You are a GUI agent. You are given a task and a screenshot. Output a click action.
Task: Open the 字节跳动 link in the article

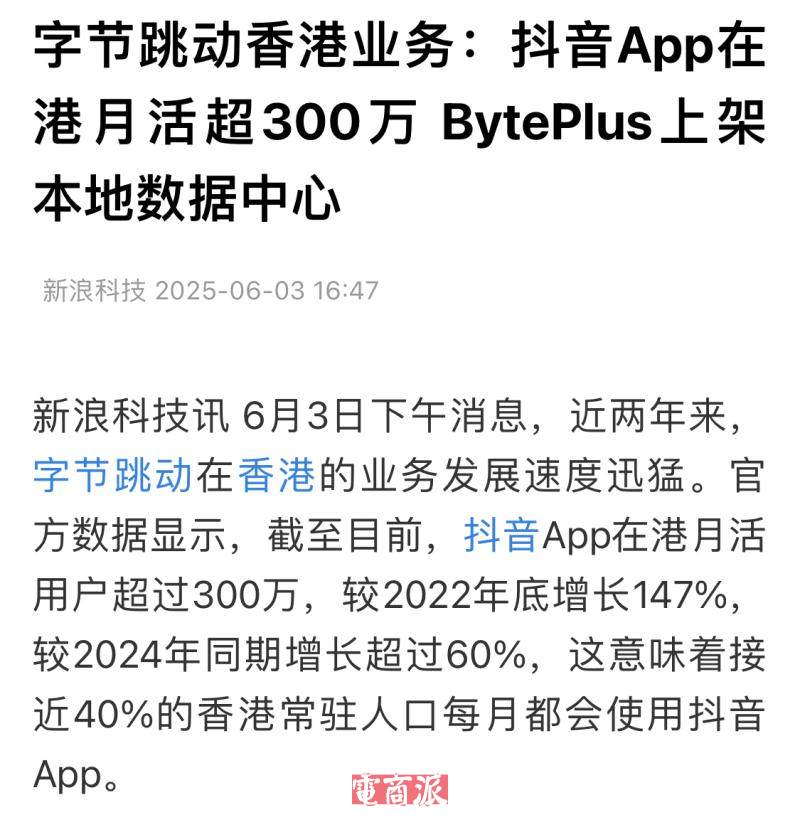pos(111,475)
